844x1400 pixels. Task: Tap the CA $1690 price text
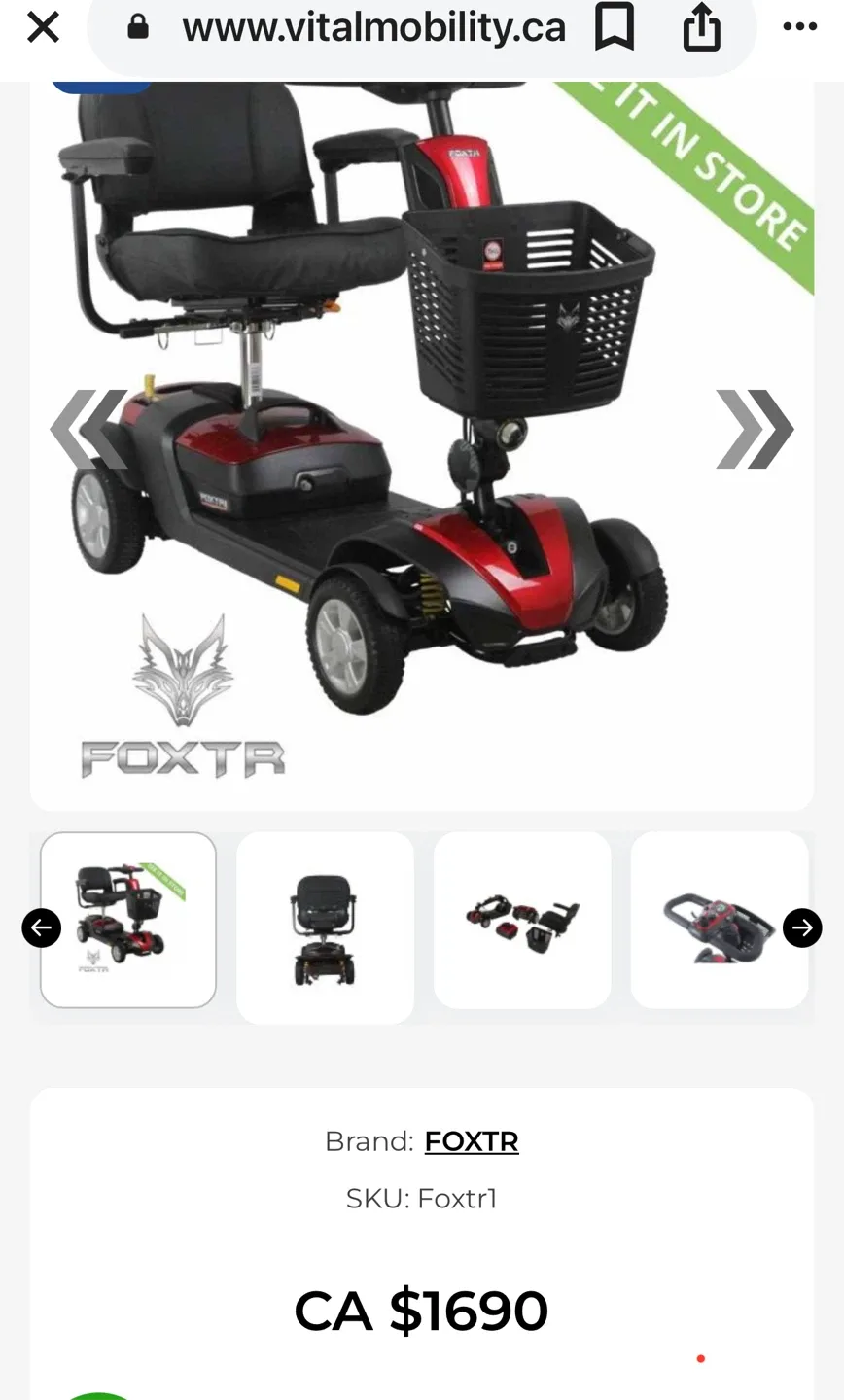click(x=421, y=1310)
